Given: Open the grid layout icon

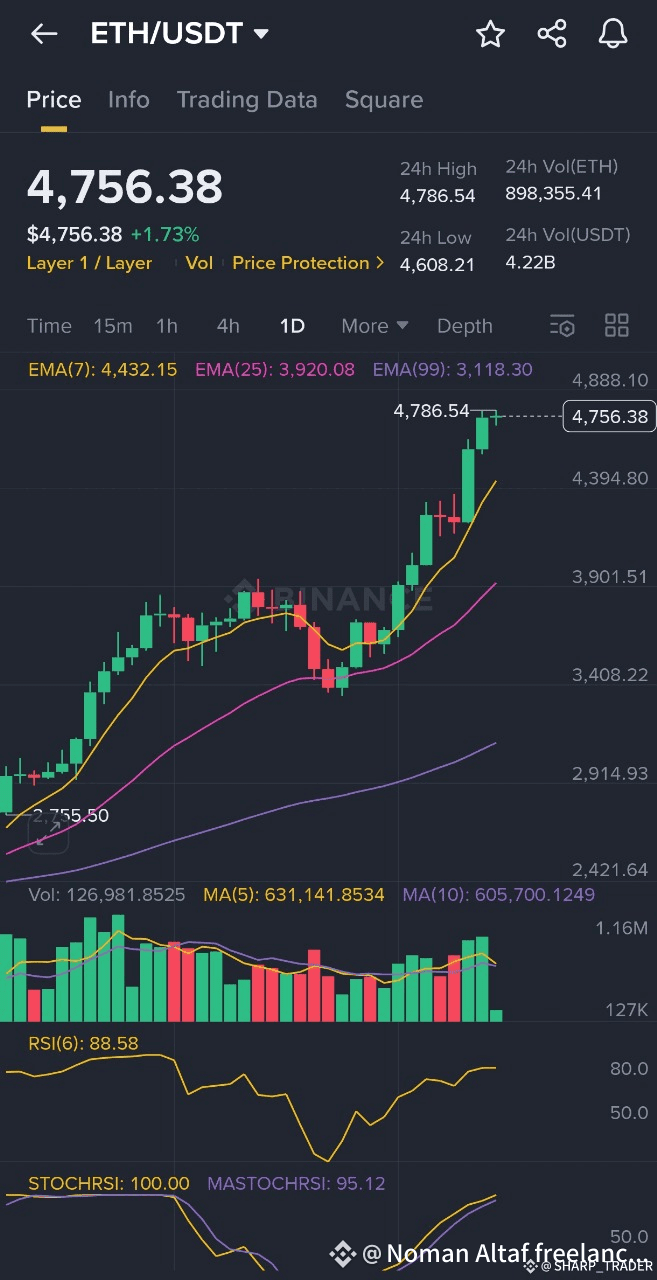Looking at the screenshot, I should (x=617, y=325).
